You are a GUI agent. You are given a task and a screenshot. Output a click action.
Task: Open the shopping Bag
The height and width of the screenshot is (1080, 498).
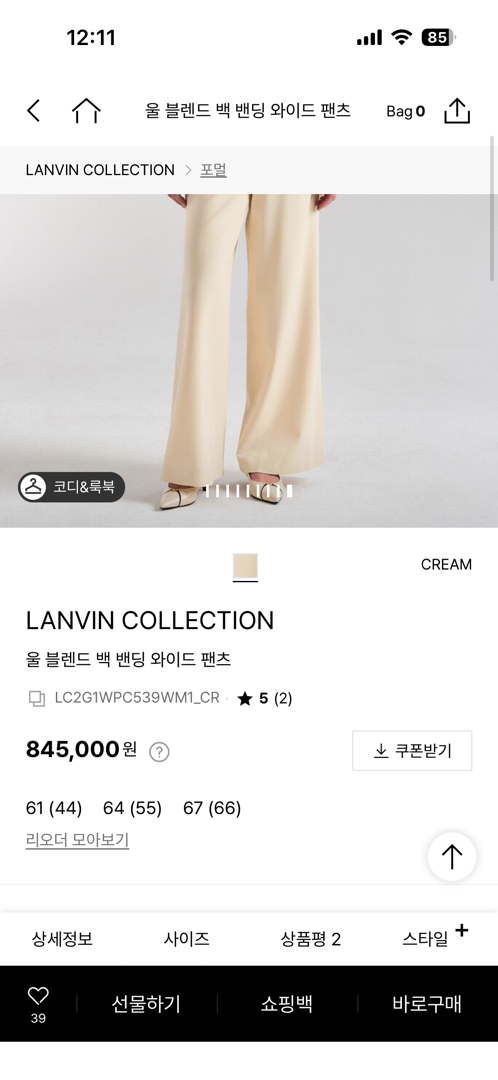click(x=405, y=111)
